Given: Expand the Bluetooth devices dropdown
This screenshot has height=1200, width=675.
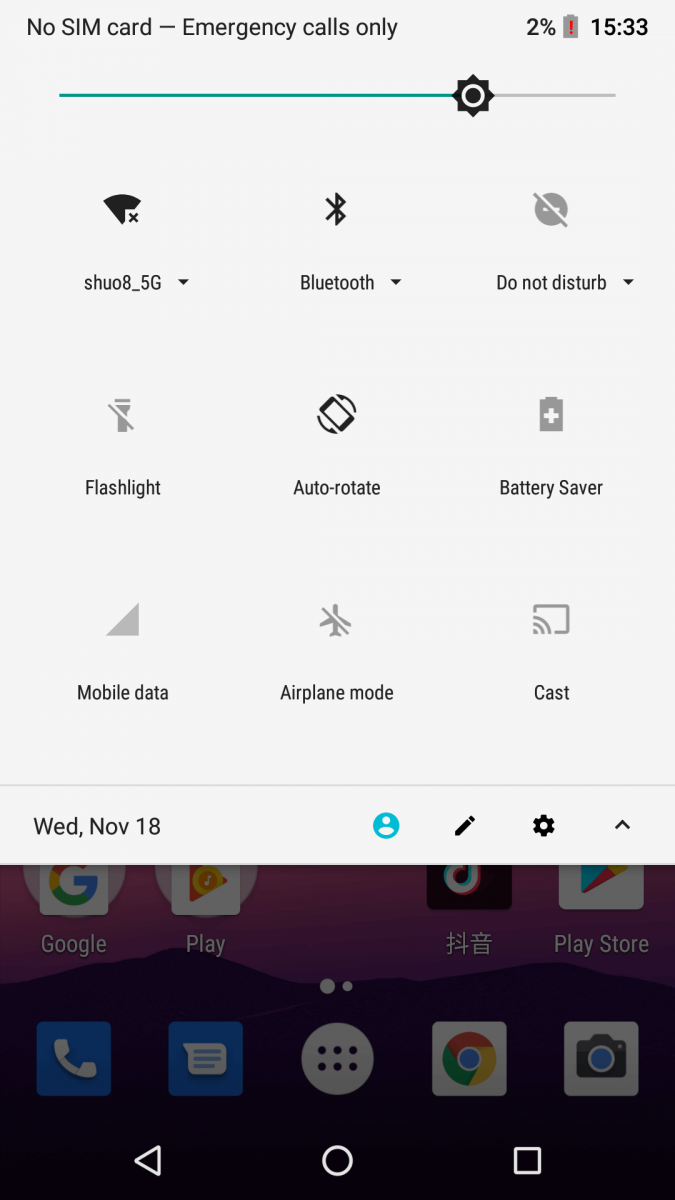Looking at the screenshot, I should pos(396,283).
